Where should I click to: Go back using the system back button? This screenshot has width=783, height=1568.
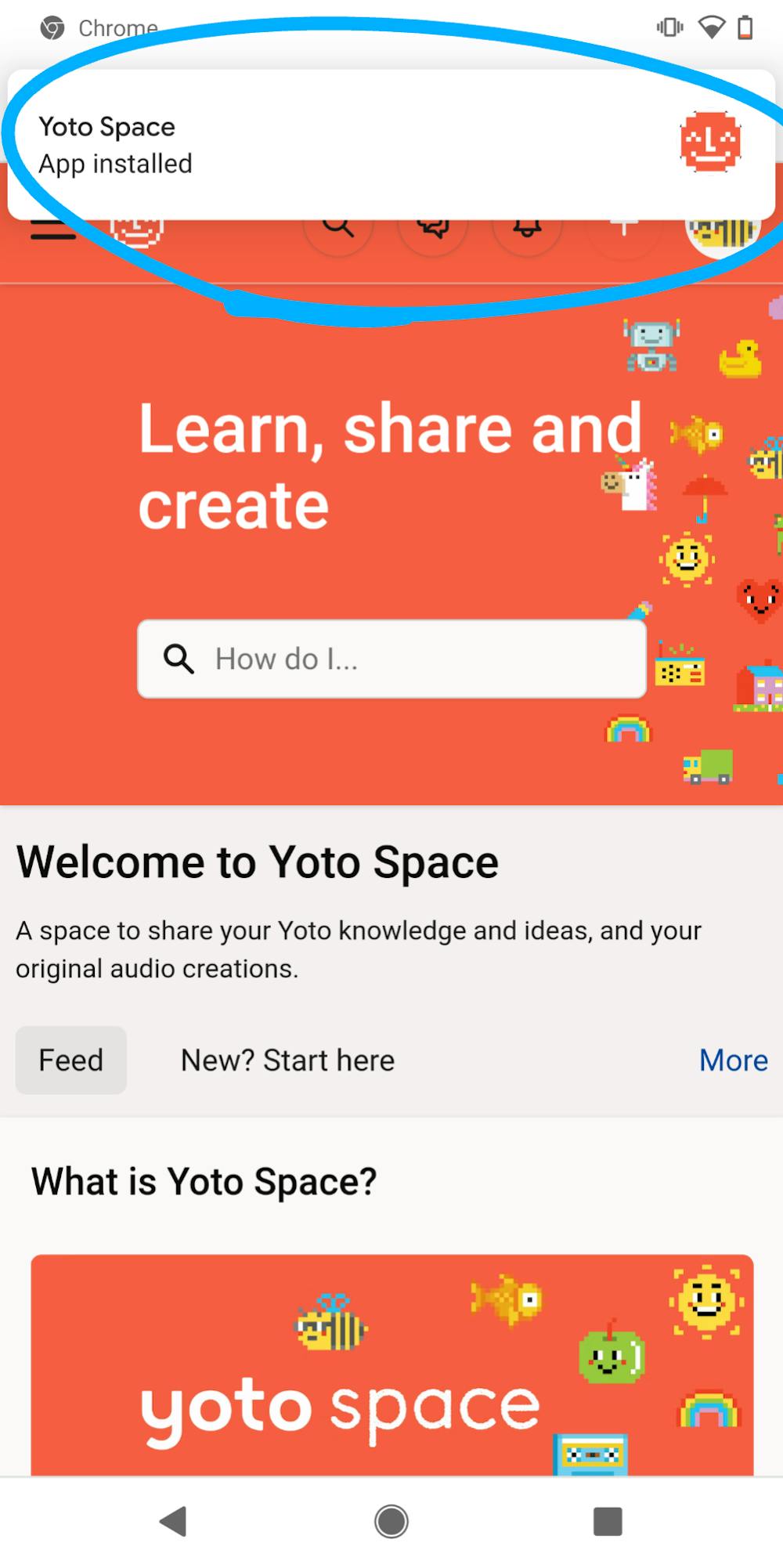coord(173,1521)
